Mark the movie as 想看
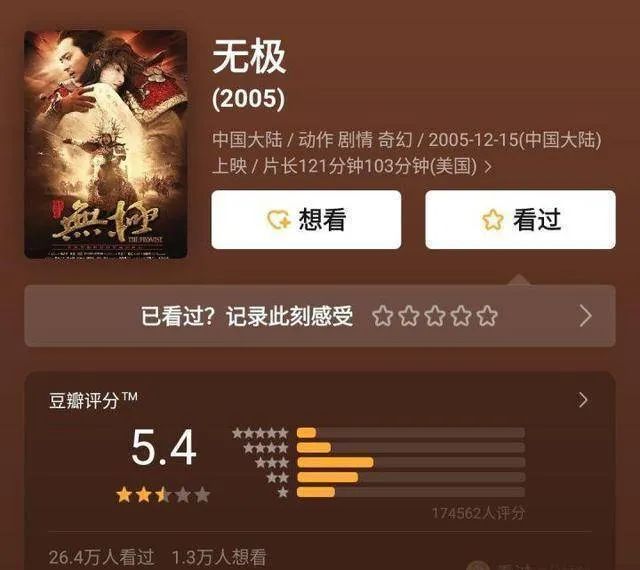The height and width of the screenshot is (570, 640). [x=306, y=220]
